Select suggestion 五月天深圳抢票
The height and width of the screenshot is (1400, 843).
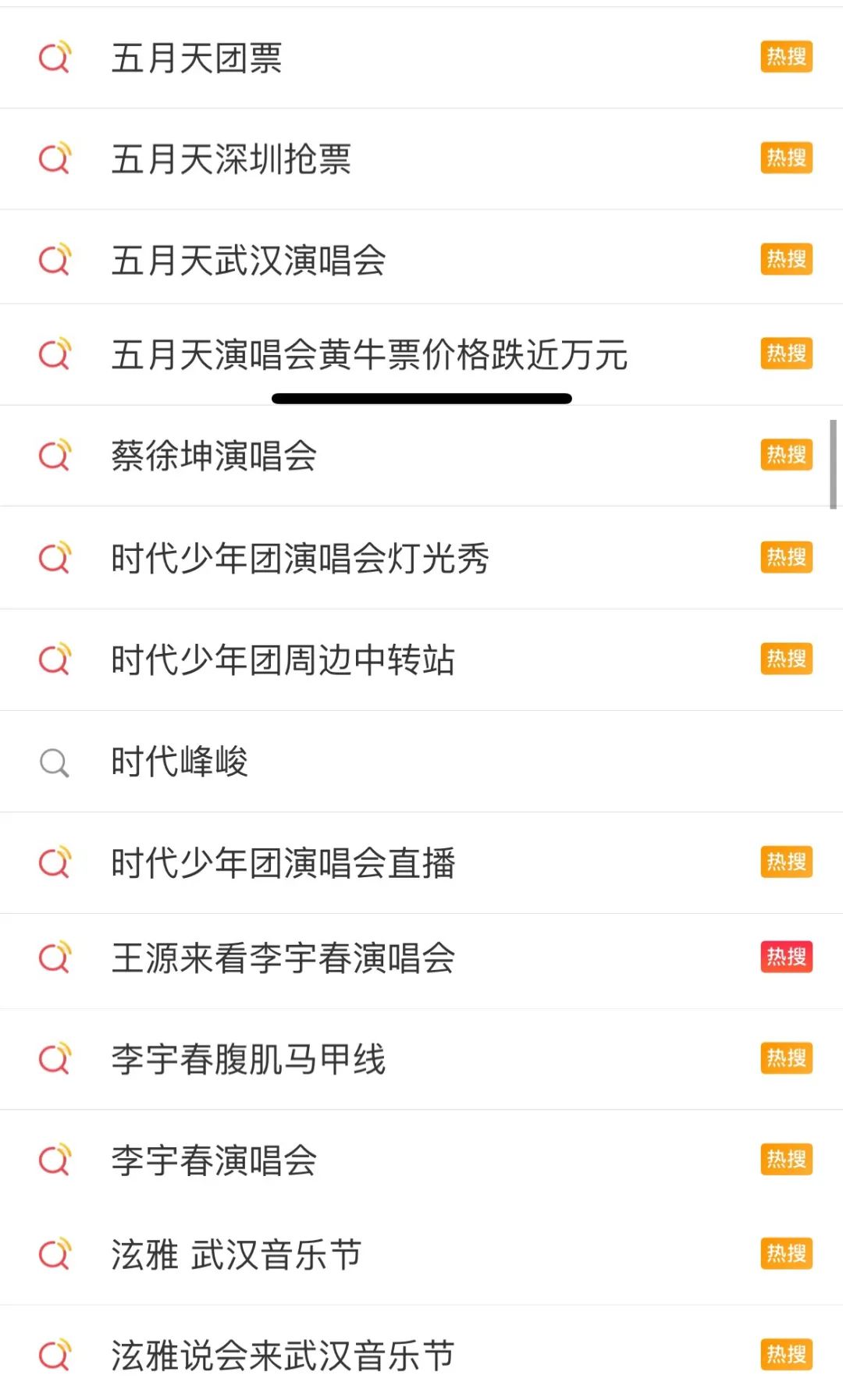point(231,159)
